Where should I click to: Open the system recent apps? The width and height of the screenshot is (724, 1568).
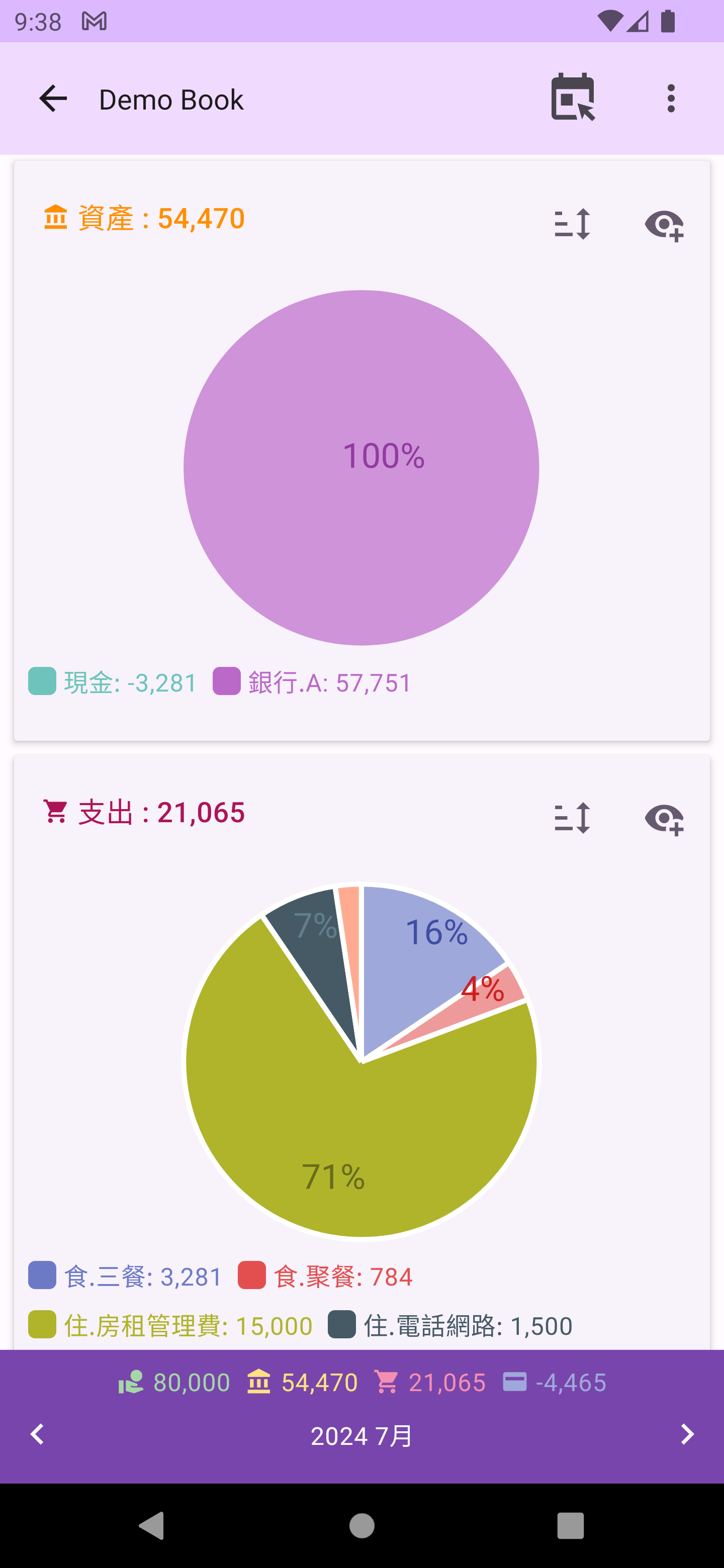(x=570, y=1525)
